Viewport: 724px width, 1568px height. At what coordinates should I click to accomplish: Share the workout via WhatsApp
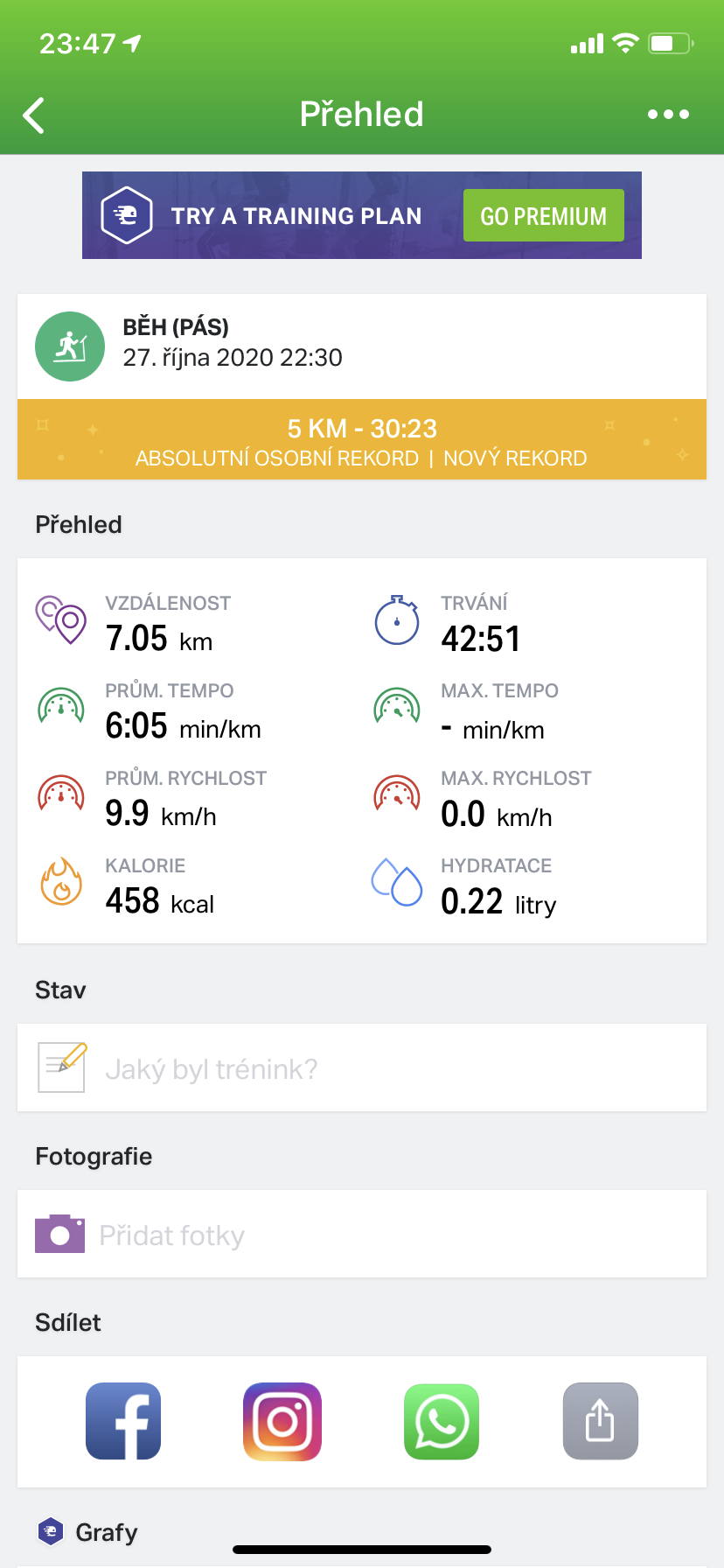pos(442,1421)
